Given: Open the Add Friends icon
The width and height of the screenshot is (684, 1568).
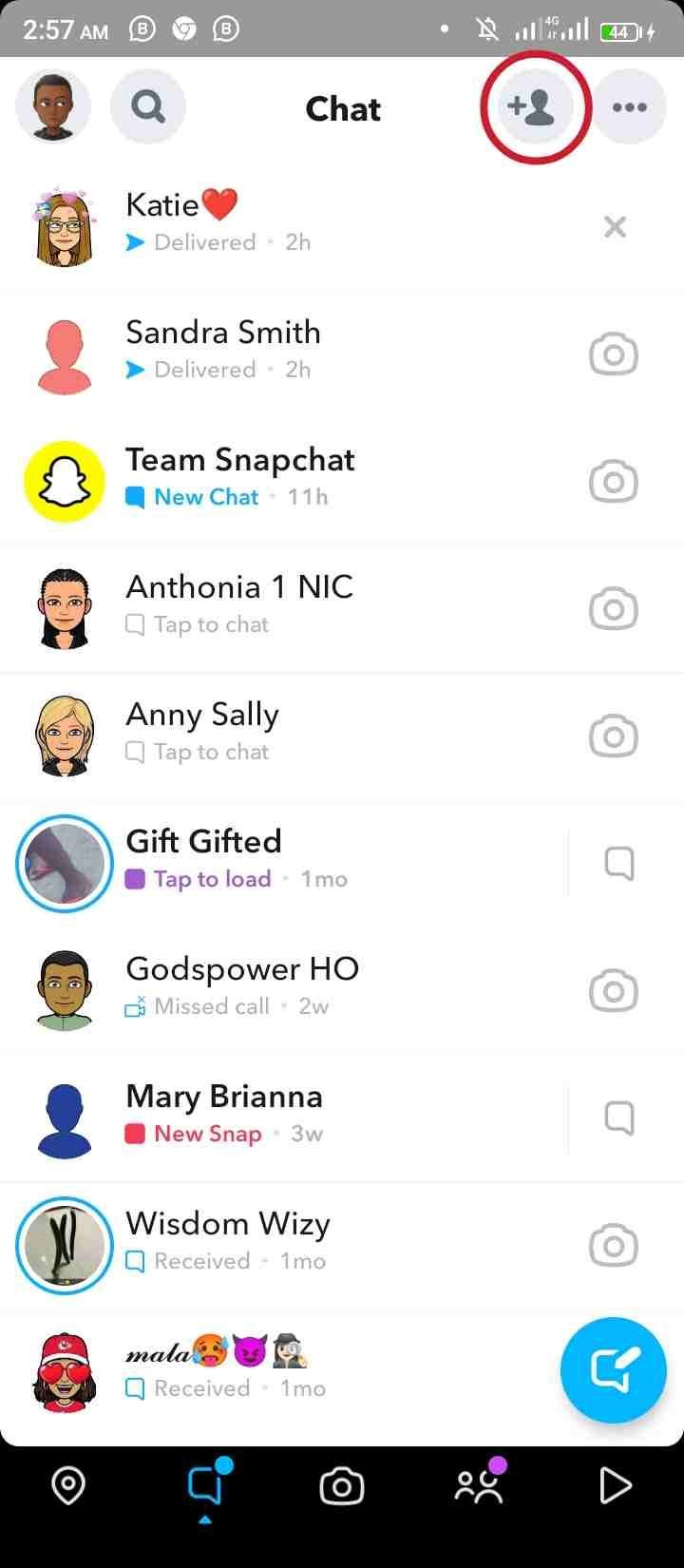Looking at the screenshot, I should point(536,106).
